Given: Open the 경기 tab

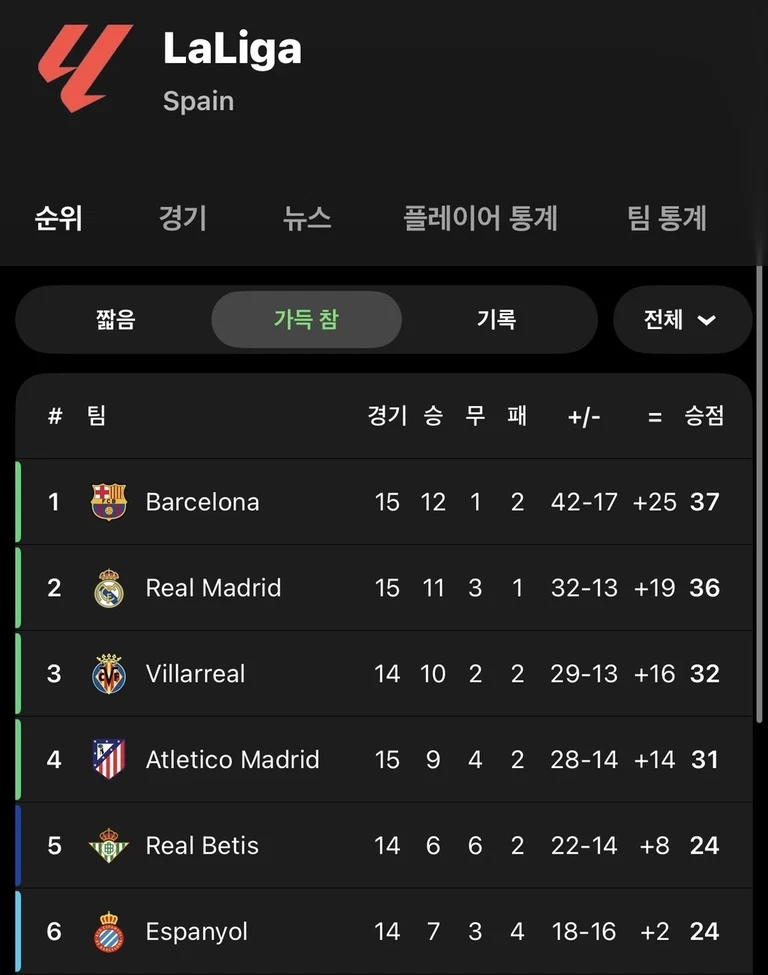Looking at the screenshot, I should click(x=182, y=218).
